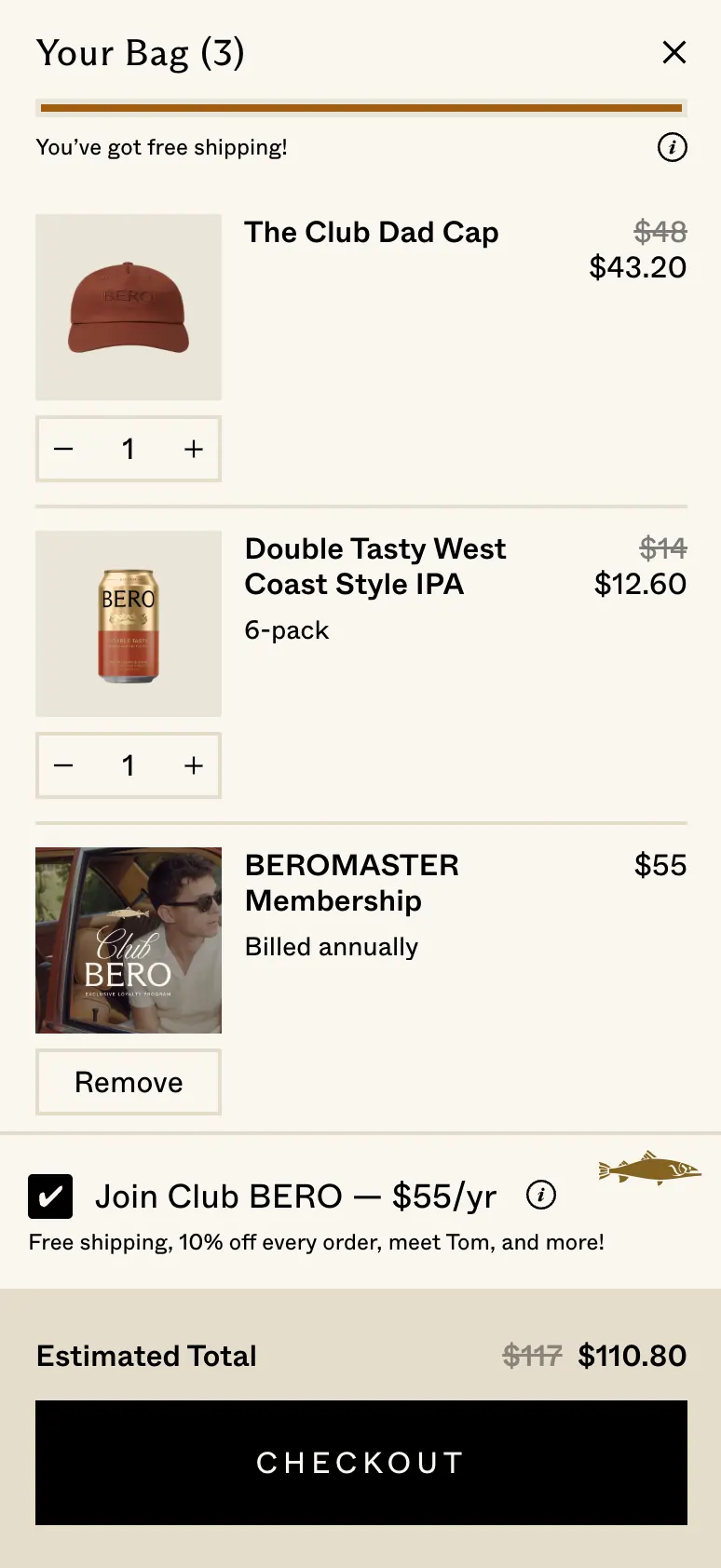Decrease The Club Dad Cap quantity
The width and height of the screenshot is (721, 1568).
pyautogui.click(x=63, y=449)
